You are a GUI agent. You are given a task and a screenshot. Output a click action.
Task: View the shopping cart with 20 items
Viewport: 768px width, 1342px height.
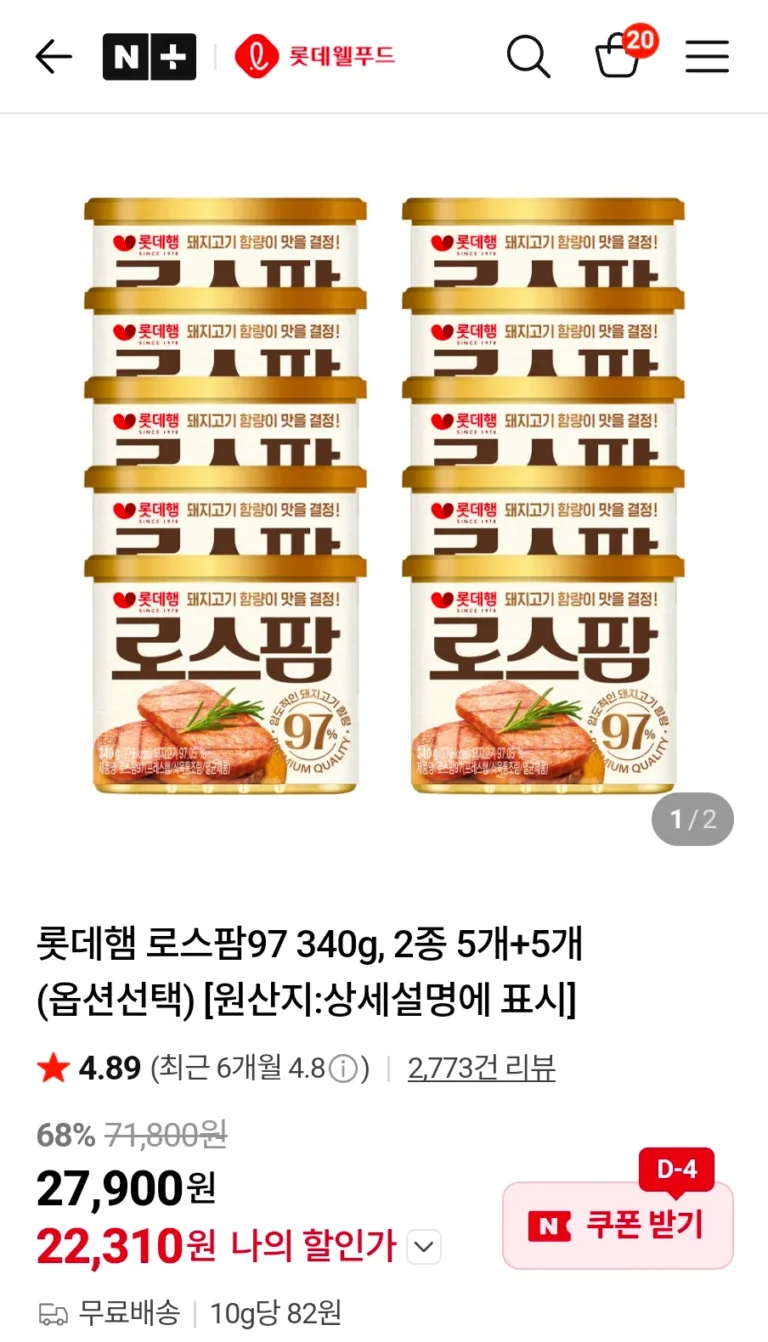[620, 56]
